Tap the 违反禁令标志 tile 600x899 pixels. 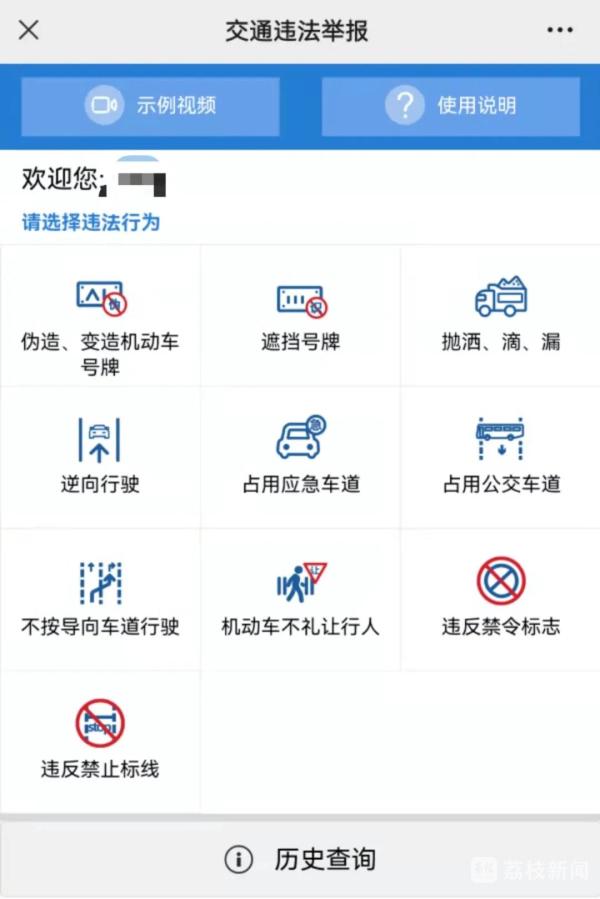click(x=500, y=602)
